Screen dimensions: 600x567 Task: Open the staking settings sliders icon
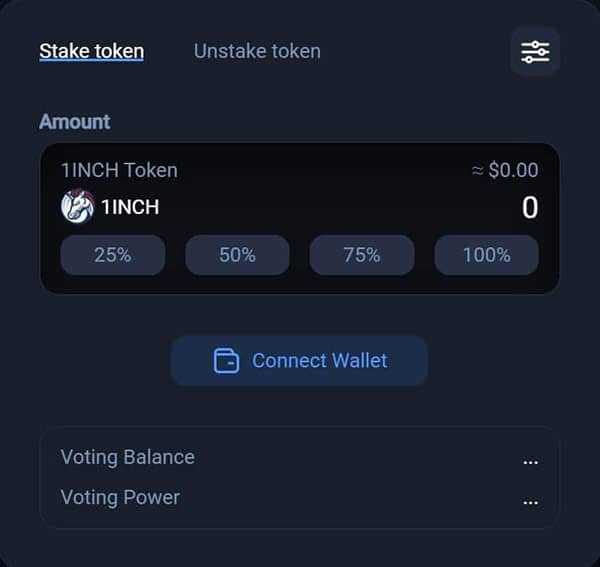pyautogui.click(x=535, y=52)
